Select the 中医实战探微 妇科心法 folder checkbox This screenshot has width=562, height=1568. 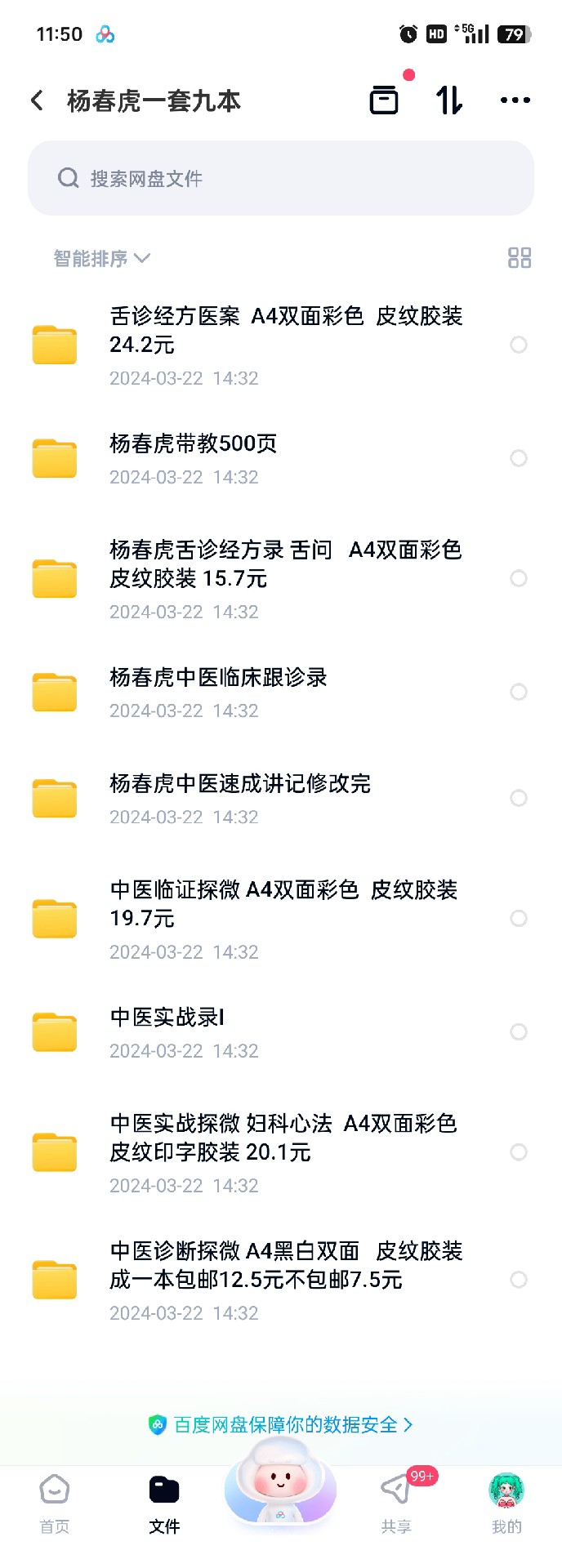coord(519,1152)
